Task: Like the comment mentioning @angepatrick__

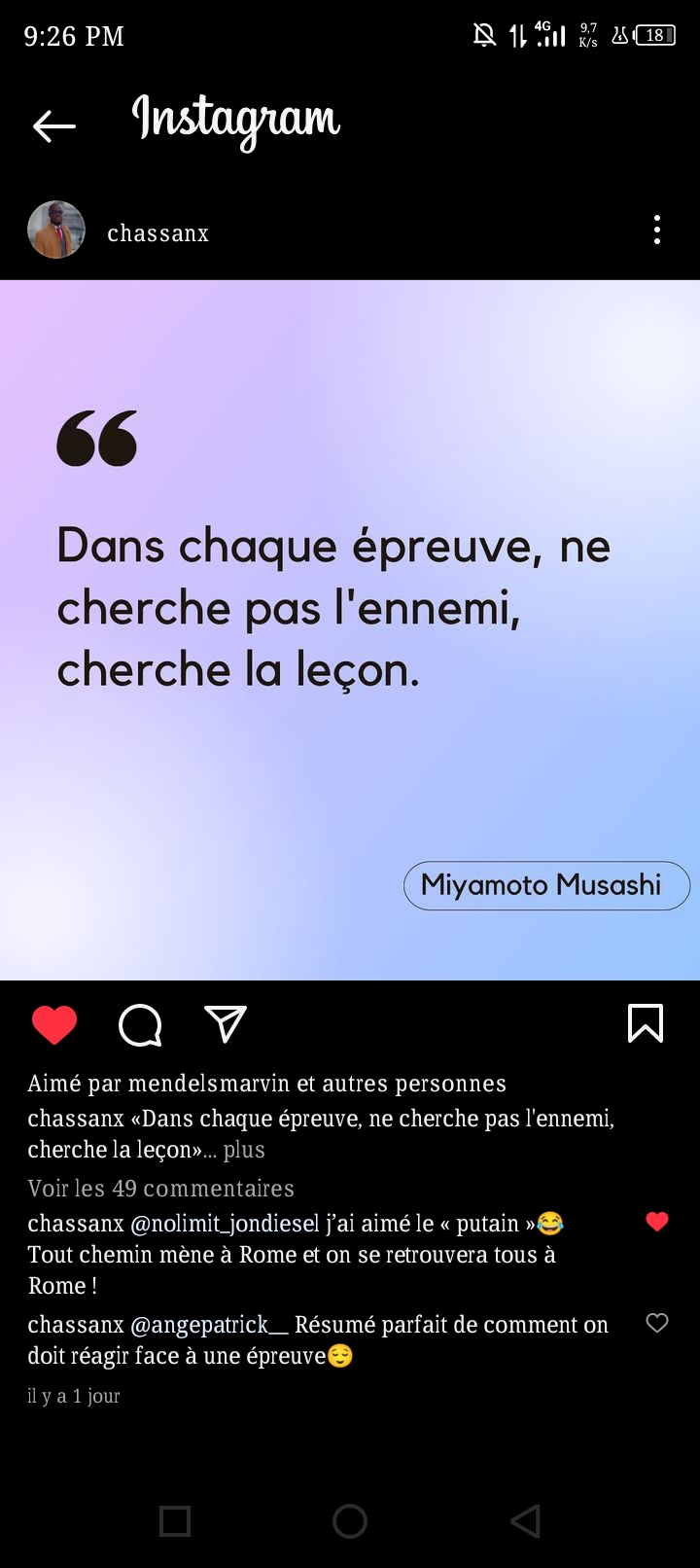Action: (x=657, y=1323)
